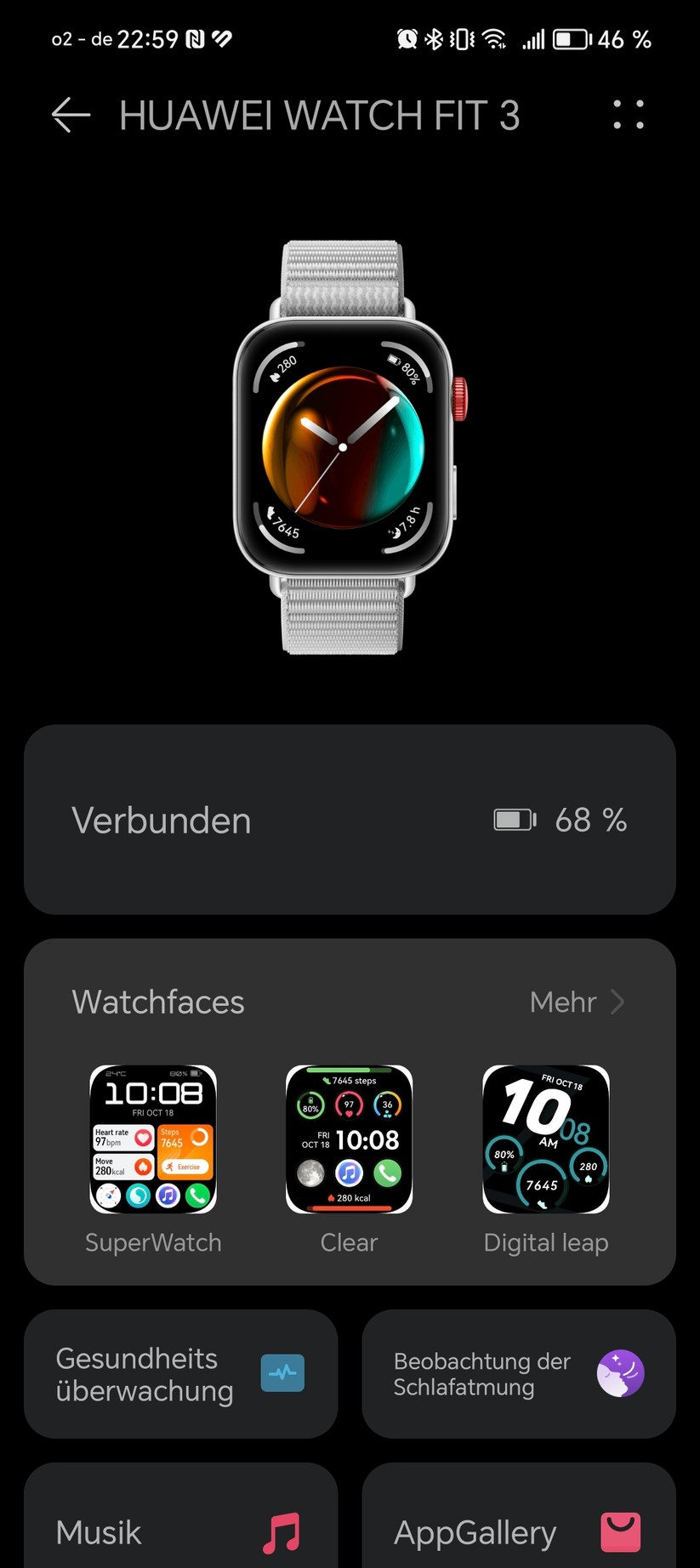The height and width of the screenshot is (1568, 700).
Task: Open the Musik card
Action: point(180,1522)
